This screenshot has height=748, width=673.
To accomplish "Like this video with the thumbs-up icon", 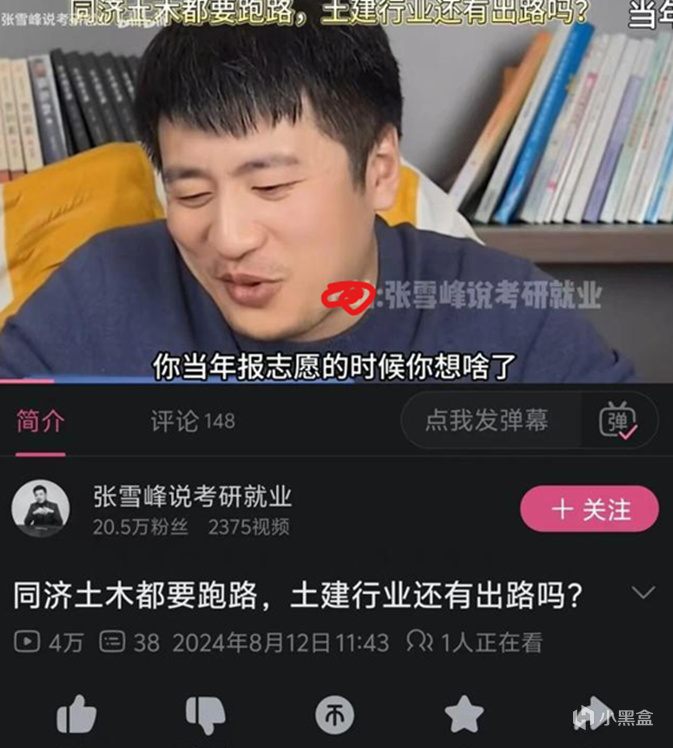I will (x=76, y=714).
